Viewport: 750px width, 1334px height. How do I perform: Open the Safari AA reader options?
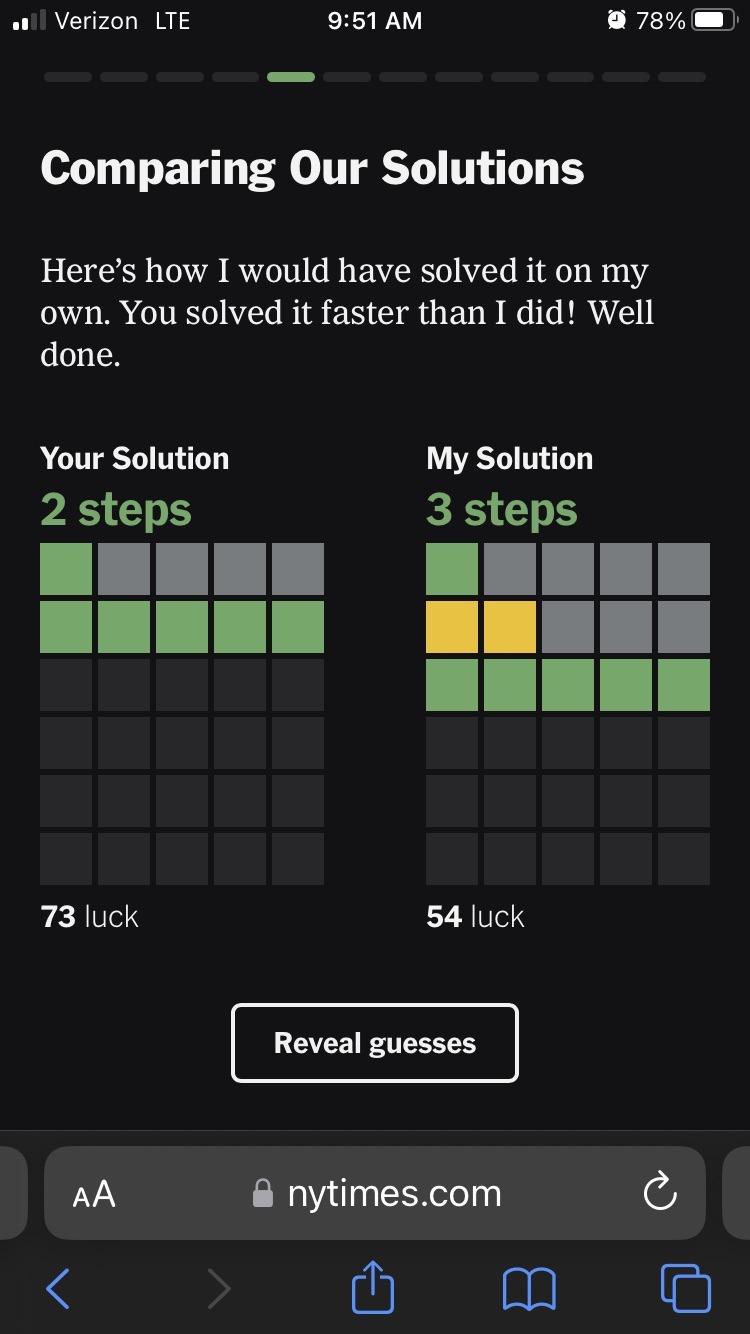pyautogui.click(x=94, y=1194)
